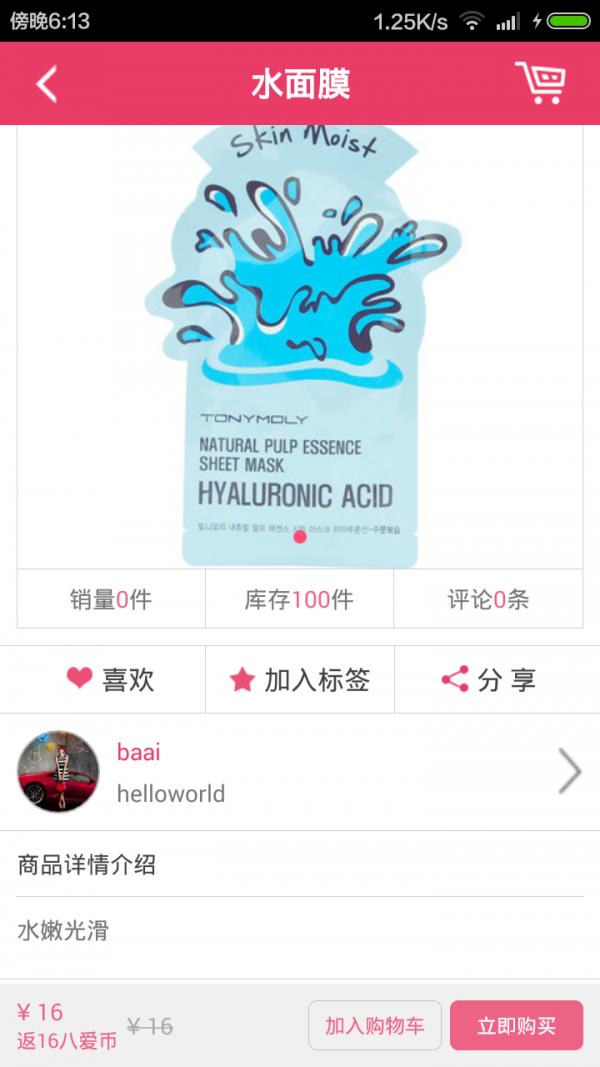Open seller baai's profile row
The height and width of the screenshot is (1067, 600).
tap(300, 771)
